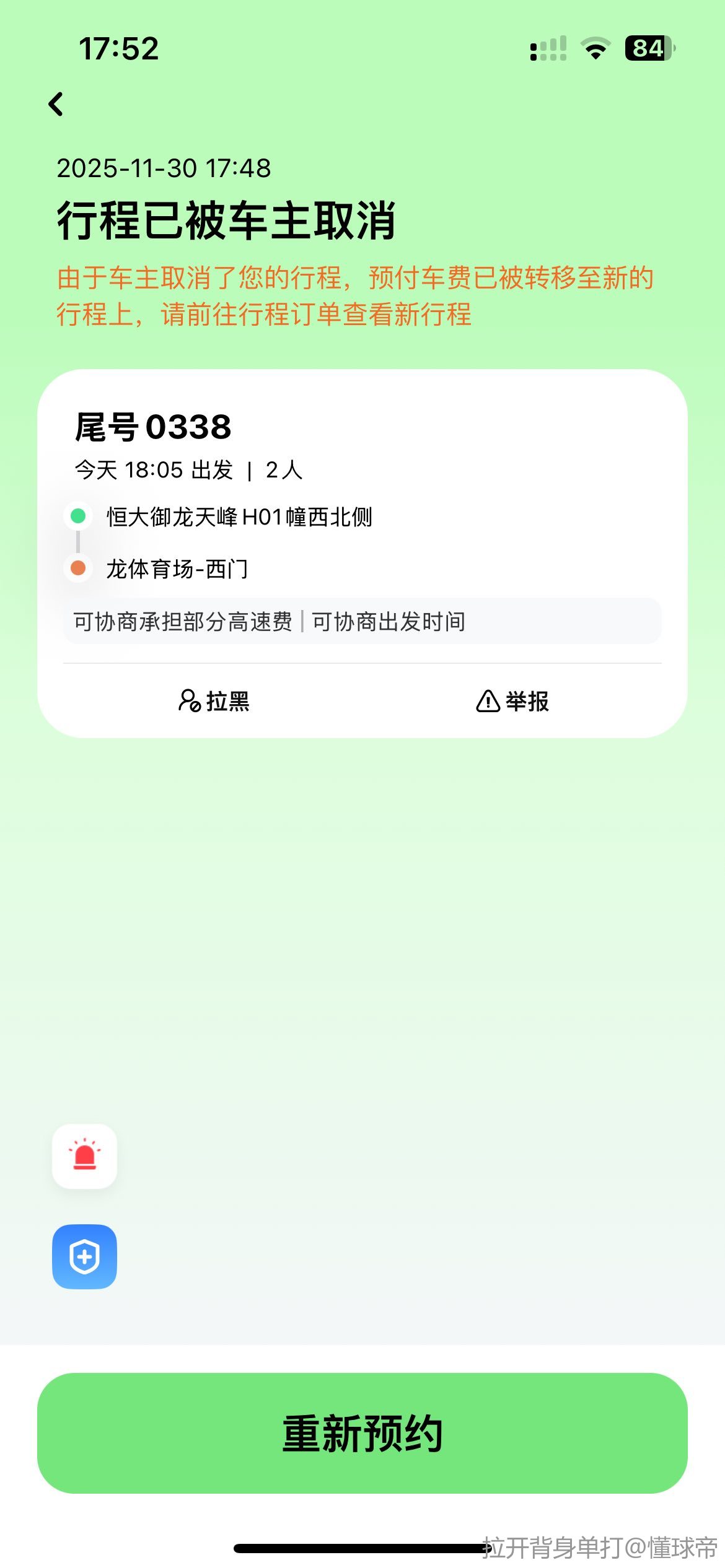Tap 重新预约 to rebook the trip
Screen dimensions: 725x1568
(362, 1433)
